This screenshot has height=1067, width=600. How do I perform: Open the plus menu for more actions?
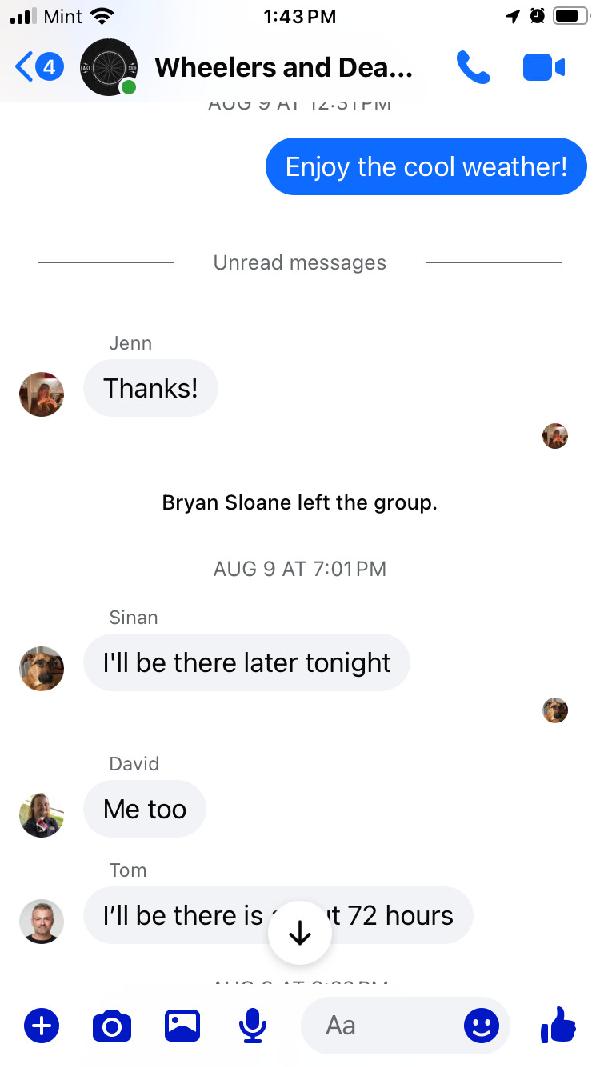[x=41, y=1025]
